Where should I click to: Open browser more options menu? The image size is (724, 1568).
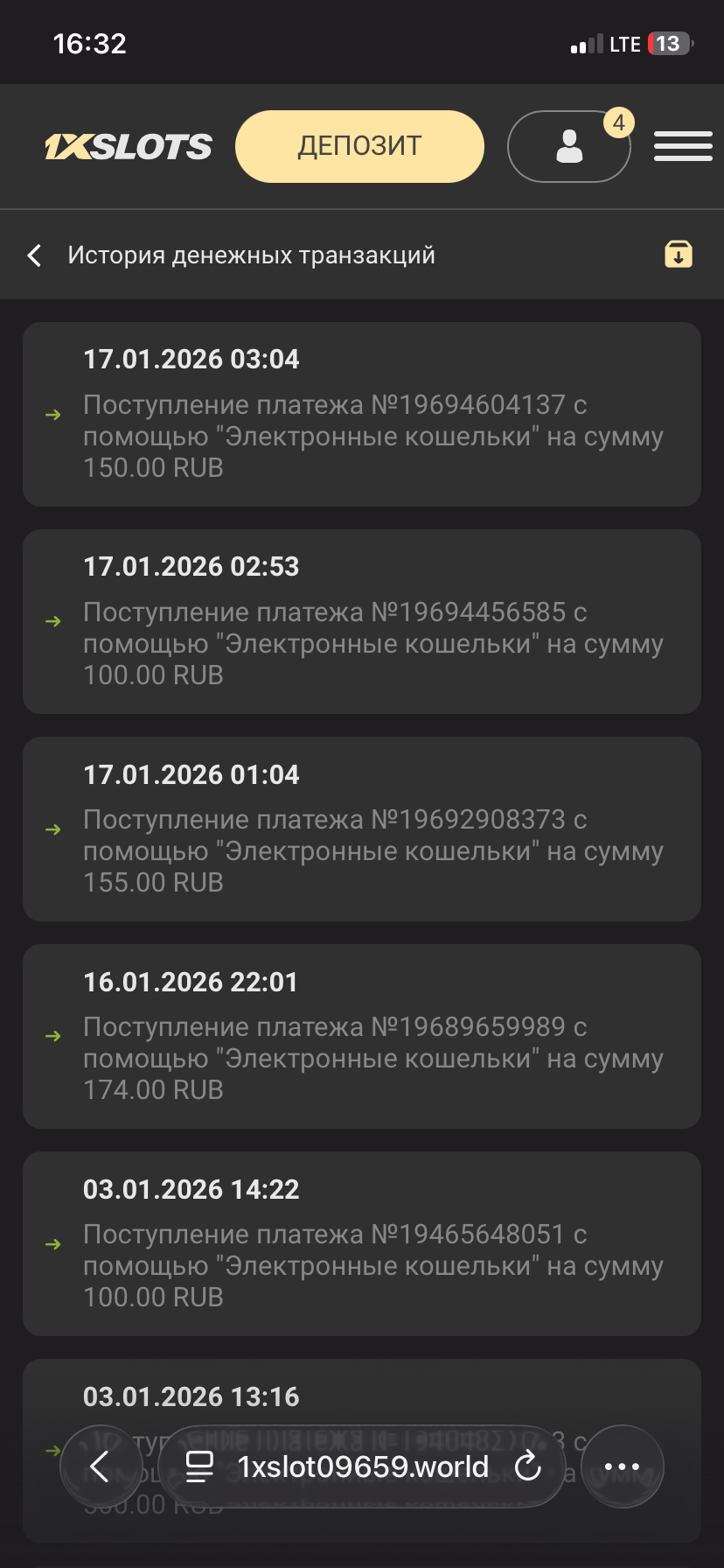point(622,1466)
